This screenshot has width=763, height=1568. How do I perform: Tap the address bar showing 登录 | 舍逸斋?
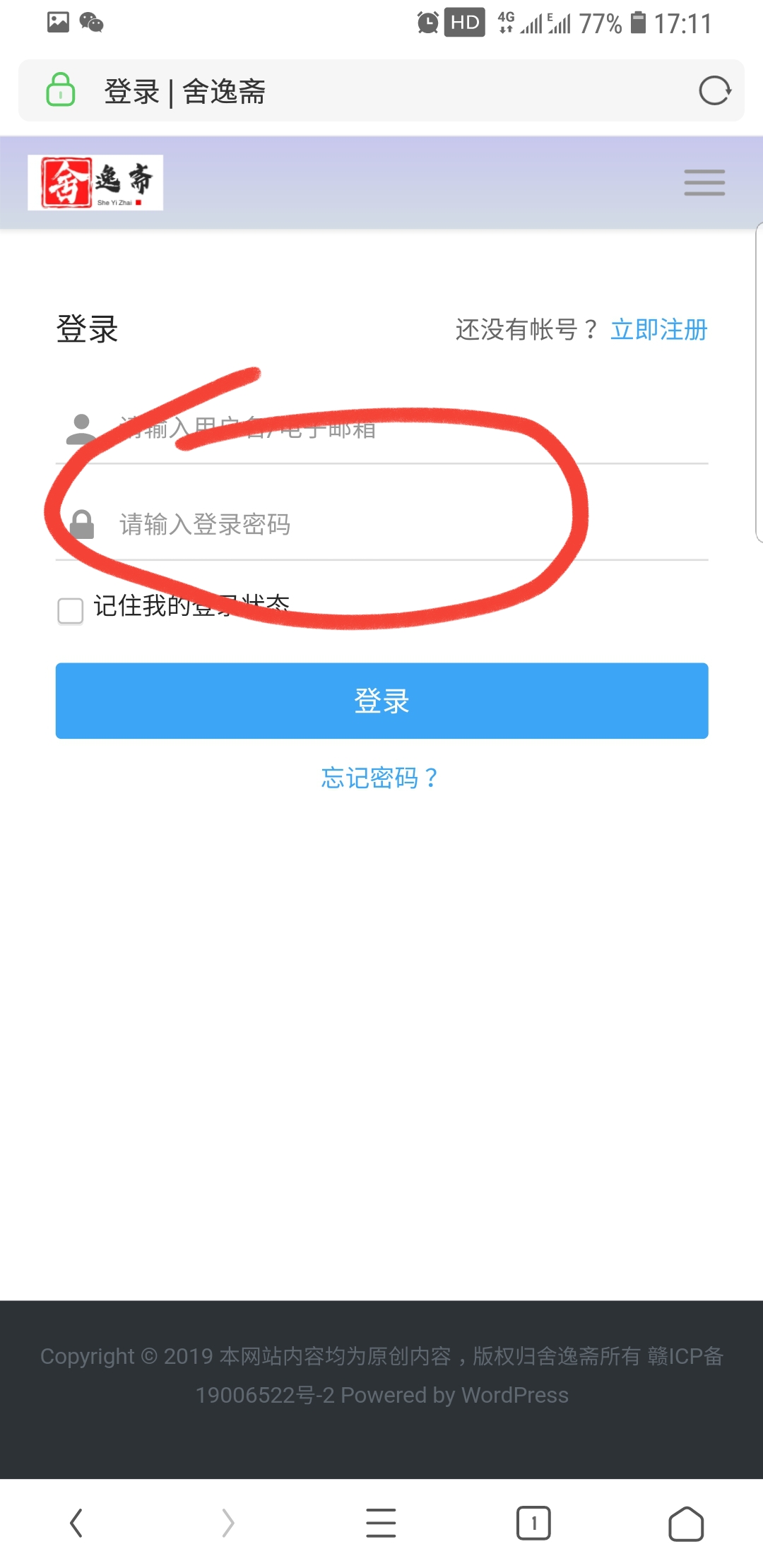(x=381, y=91)
